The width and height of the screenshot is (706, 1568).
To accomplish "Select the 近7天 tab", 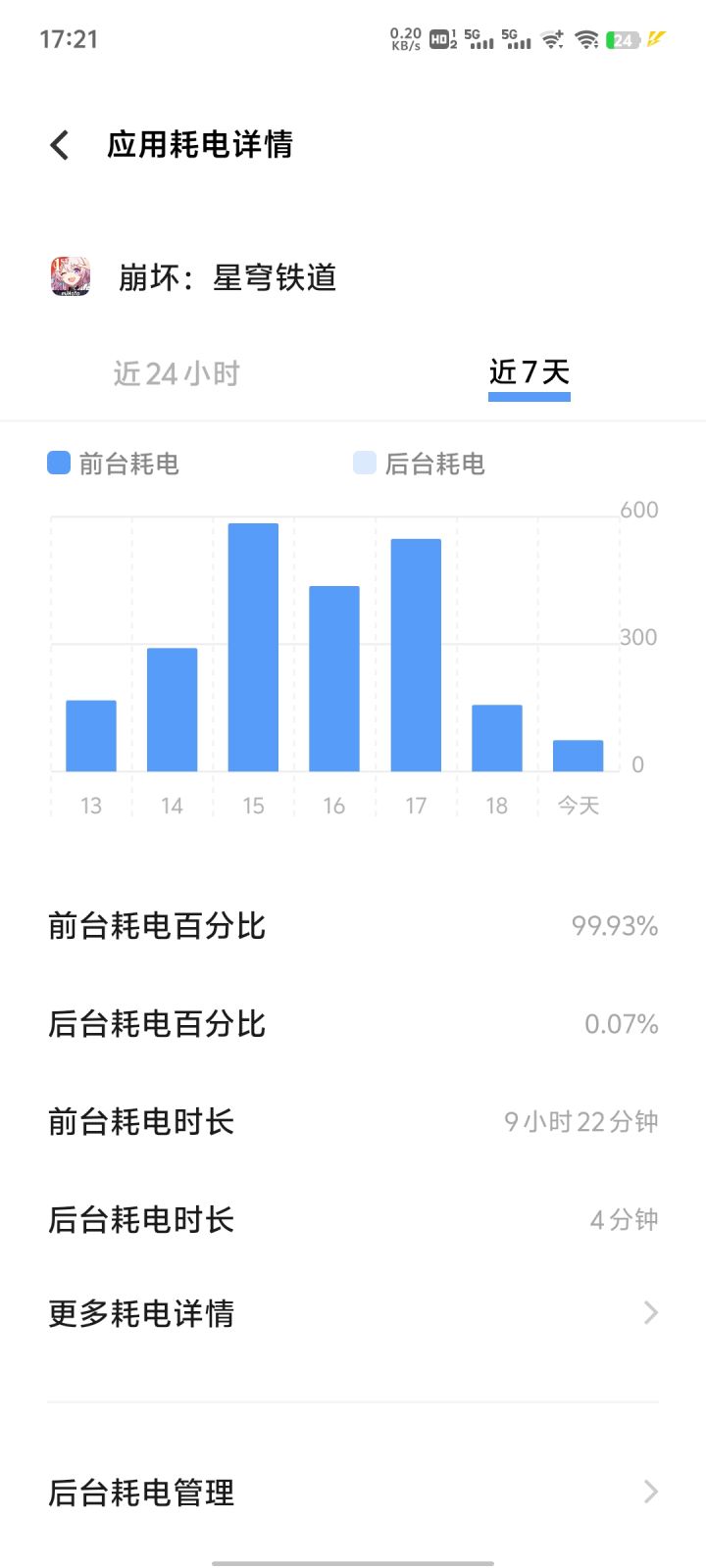I will (529, 373).
